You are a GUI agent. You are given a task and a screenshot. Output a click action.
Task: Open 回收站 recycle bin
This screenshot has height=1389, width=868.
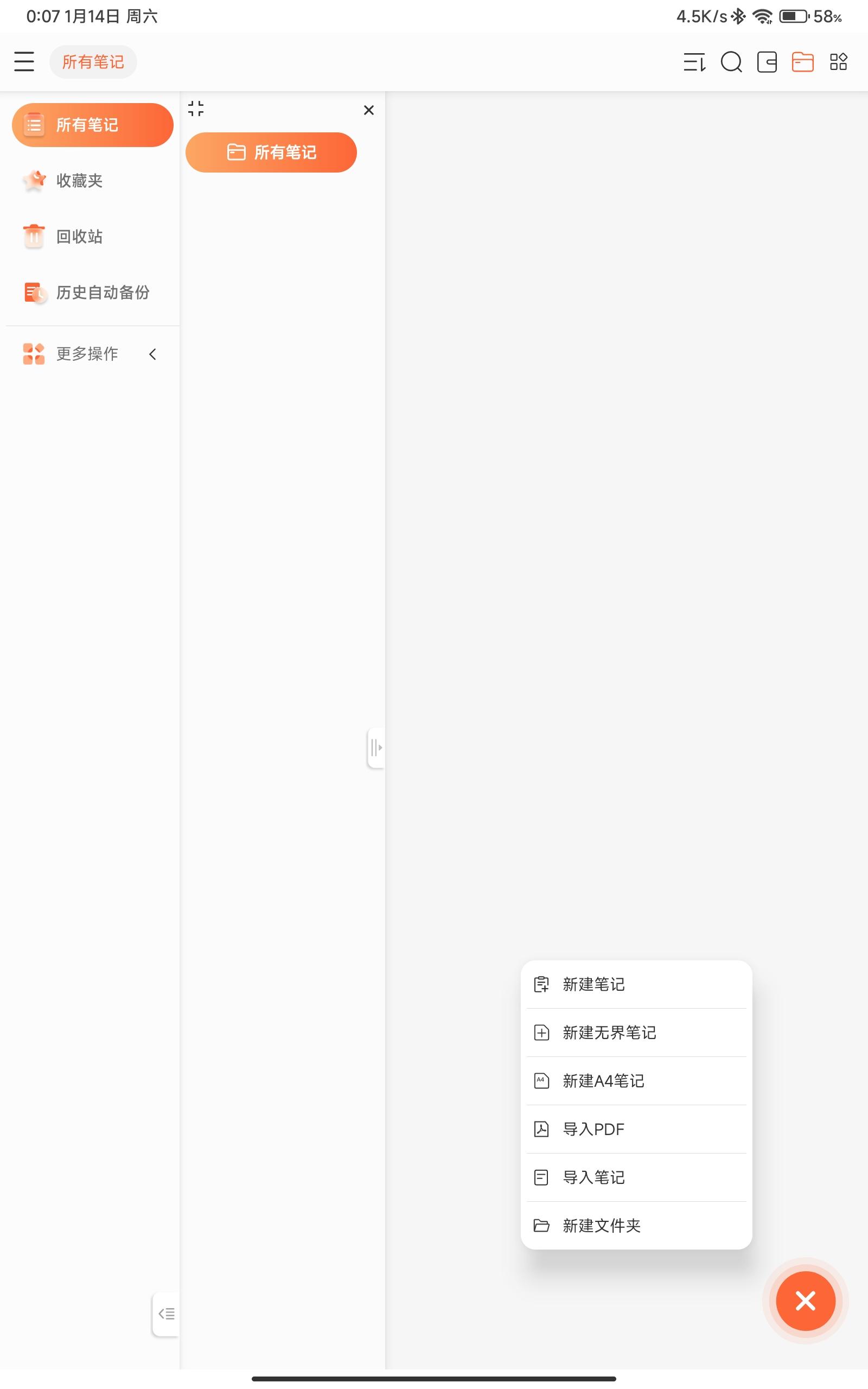click(x=79, y=236)
